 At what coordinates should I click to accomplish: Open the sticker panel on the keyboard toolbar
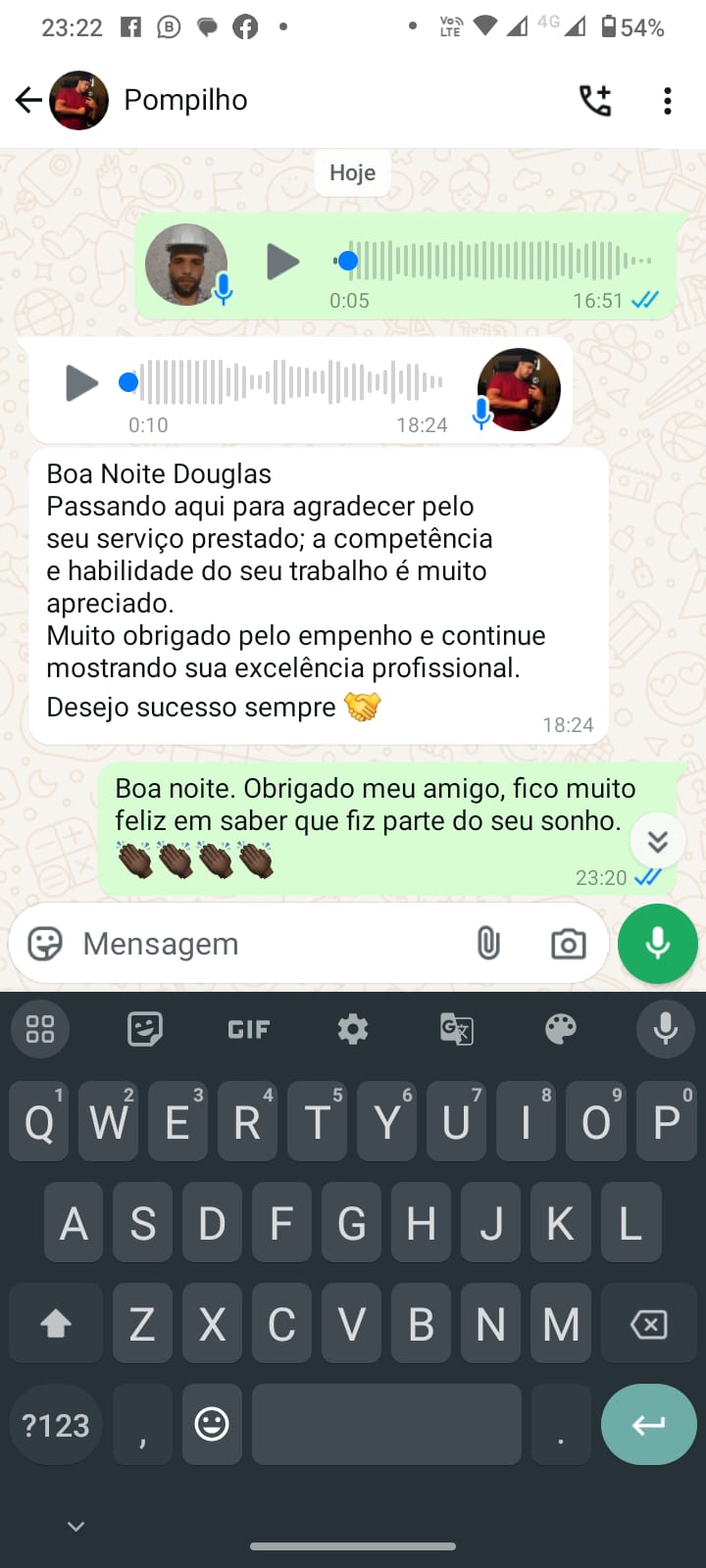pos(143,1029)
